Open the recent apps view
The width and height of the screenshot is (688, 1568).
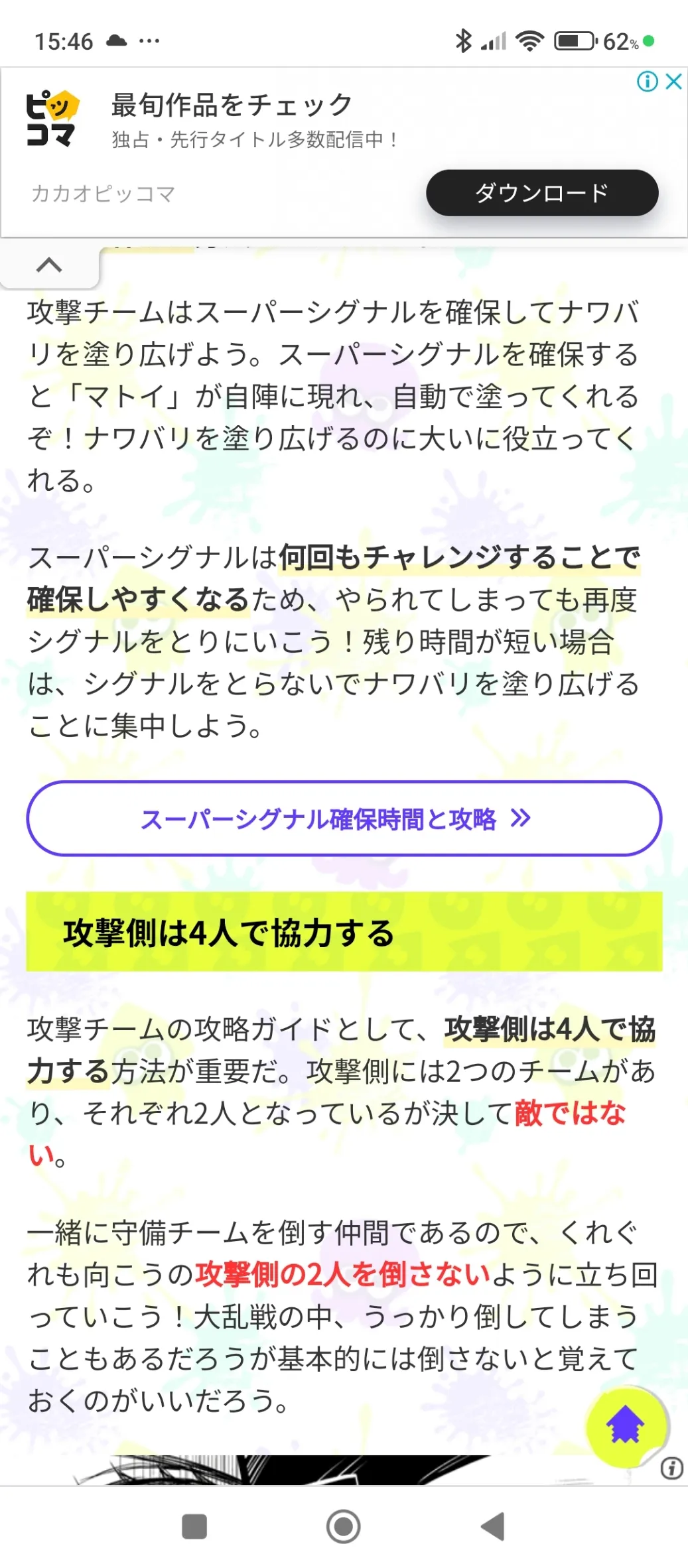pyautogui.click(x=194, y=1527)
